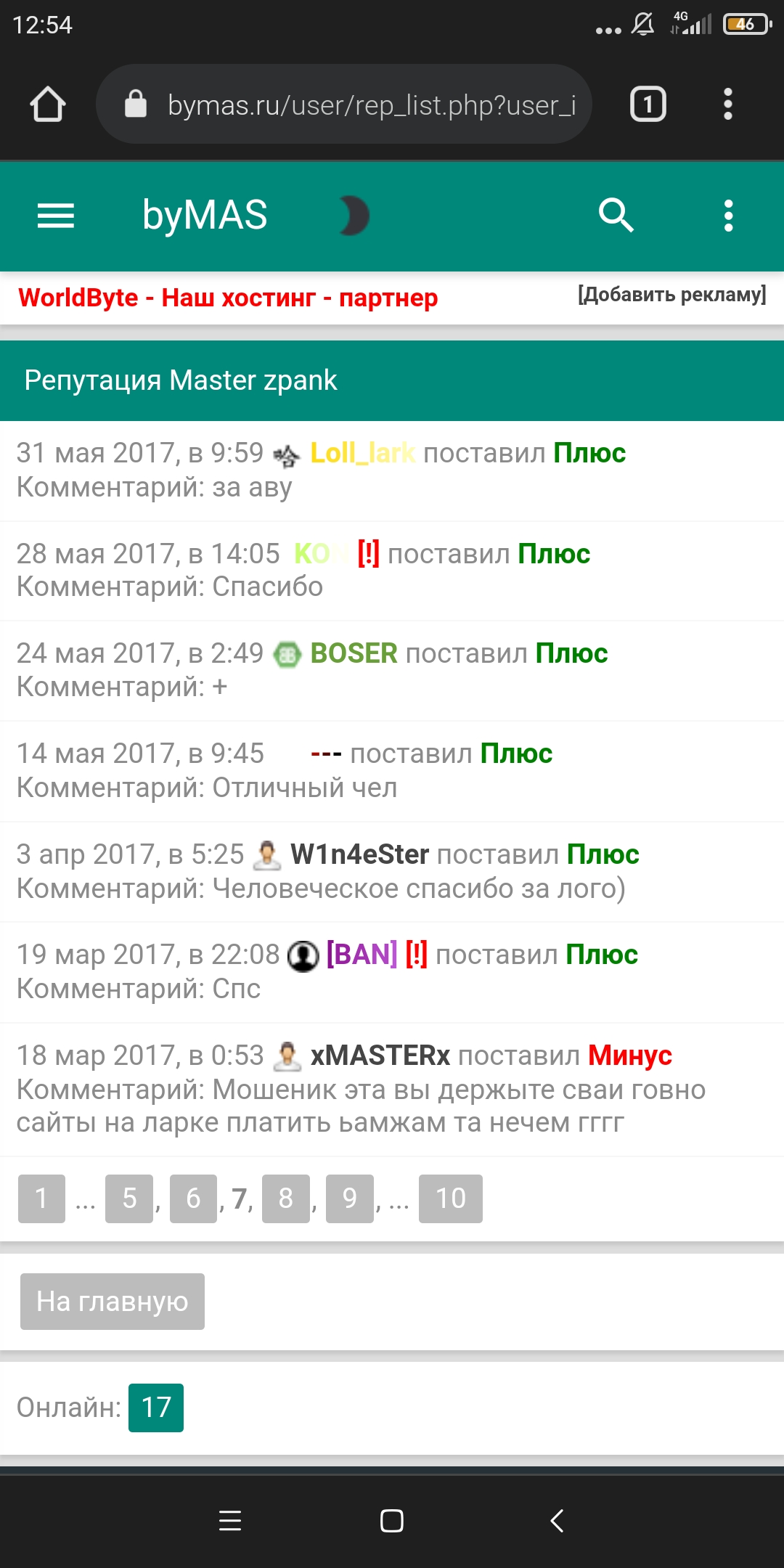This screenshot has height=1568, width=784.
Task: Open the WorldByte hosting partner link
Action: (x=228, y=298)
